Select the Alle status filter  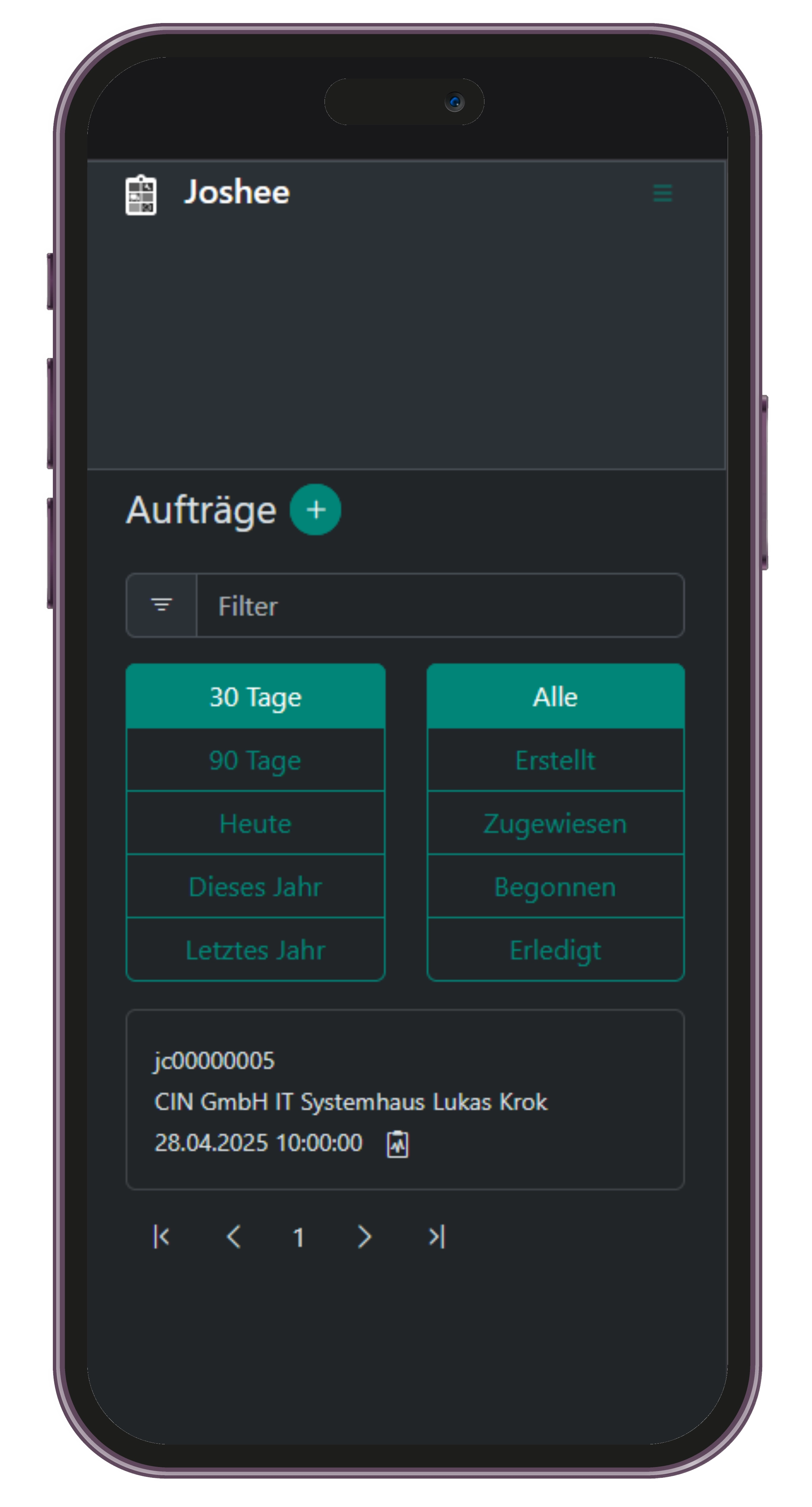555,696
